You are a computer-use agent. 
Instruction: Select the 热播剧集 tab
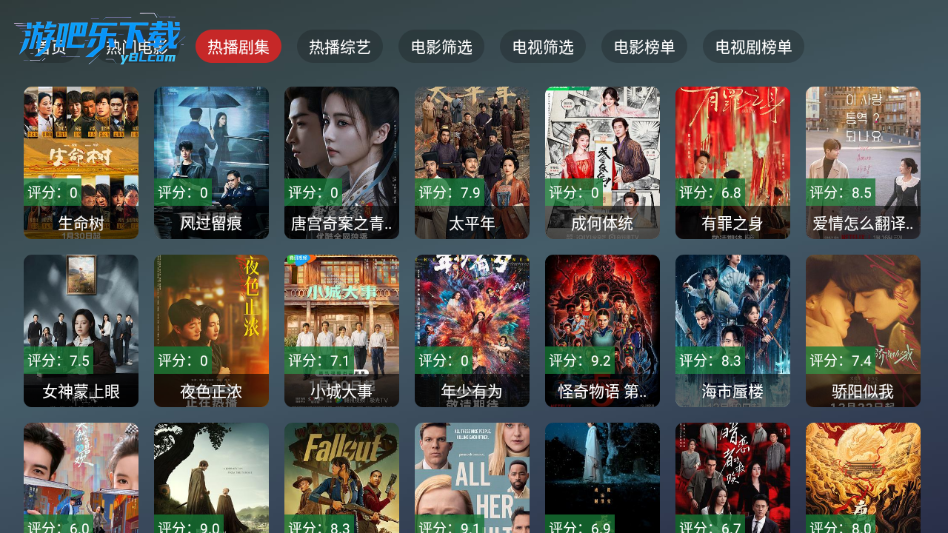click(238, 47)
